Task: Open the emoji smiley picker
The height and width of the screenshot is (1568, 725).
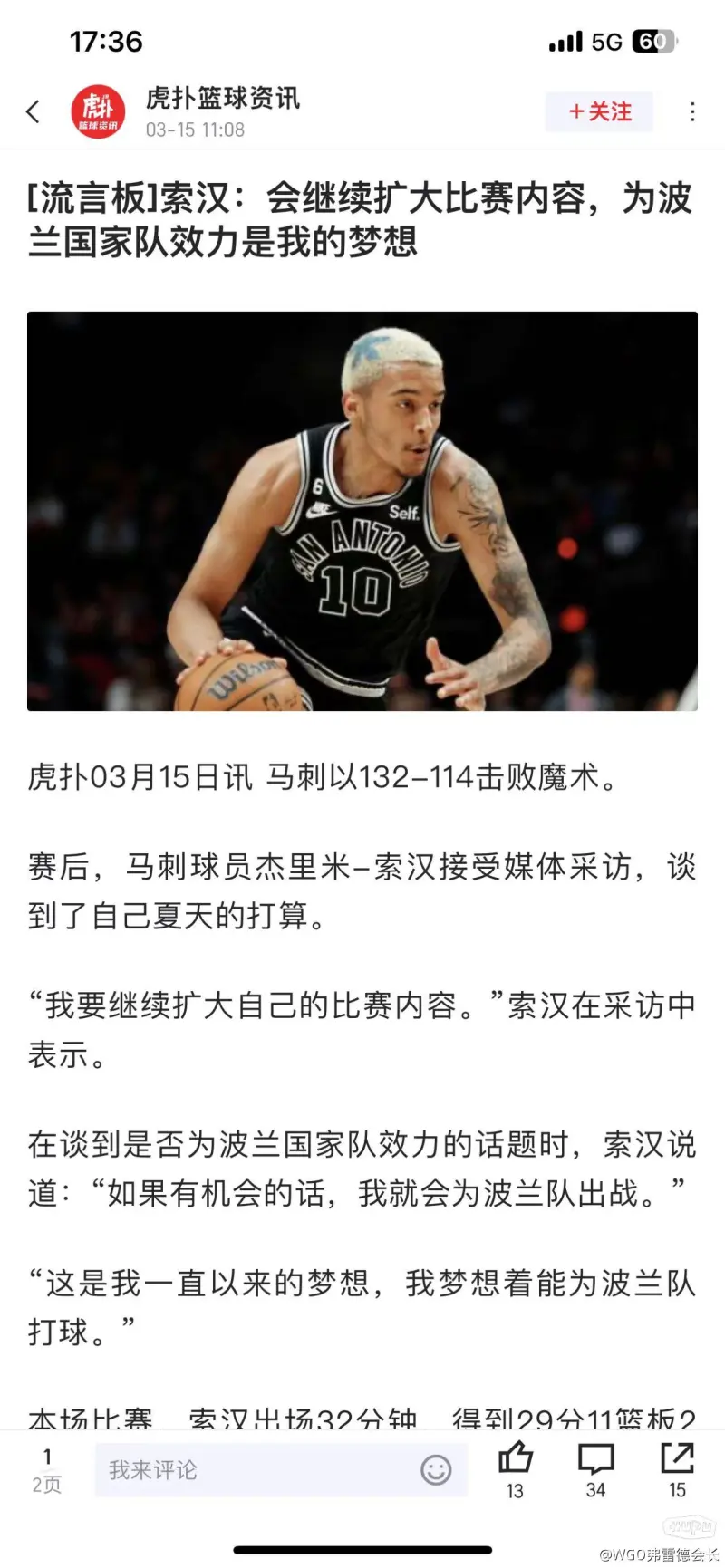Action: point(436,1469)
